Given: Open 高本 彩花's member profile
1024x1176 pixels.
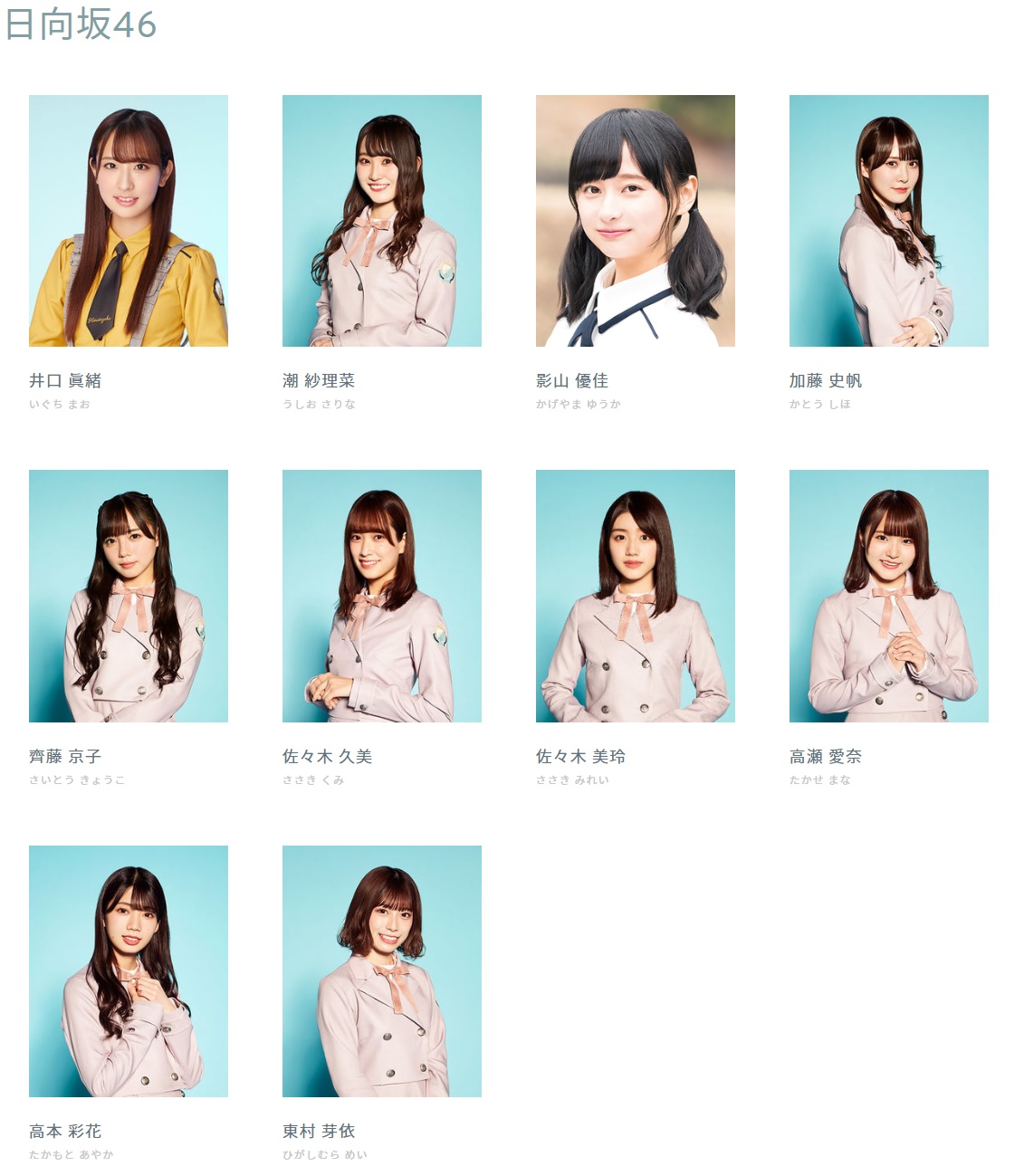Looking at the screenshot, I should [x=128, y=970].
